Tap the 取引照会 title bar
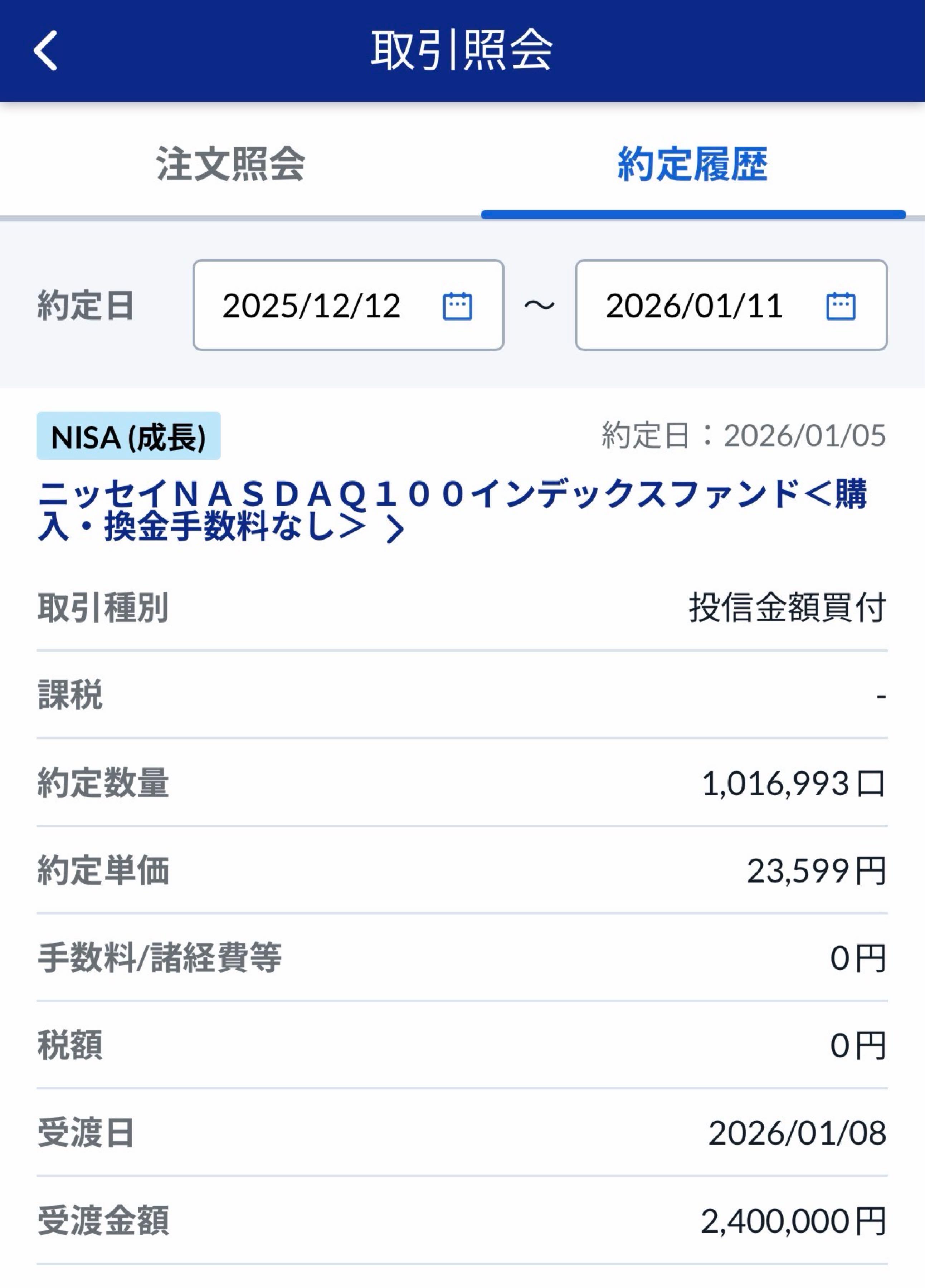Viewport: 925px width, 1288px height. 462,50
